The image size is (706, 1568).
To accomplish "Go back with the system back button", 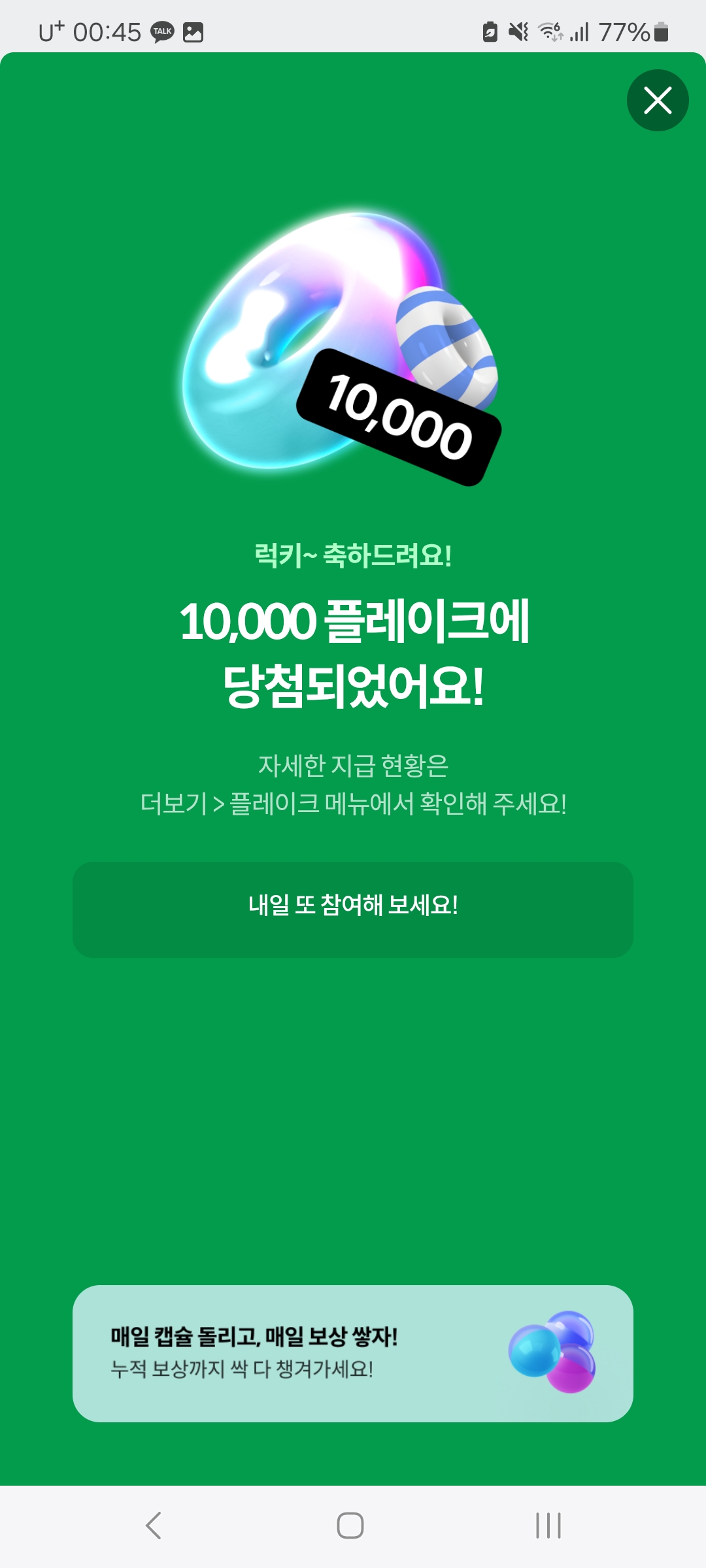I will tap(154, 1526).
